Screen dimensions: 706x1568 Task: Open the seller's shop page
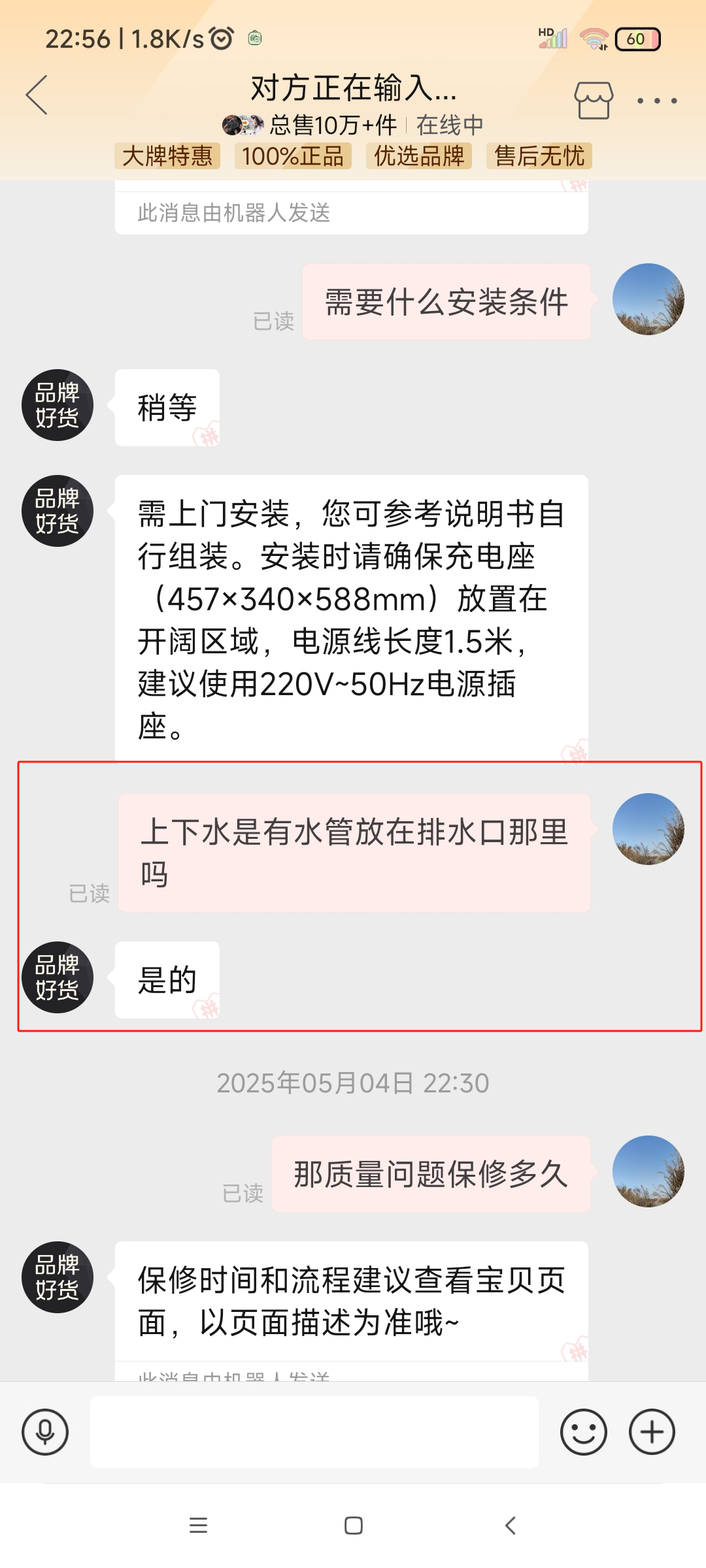click(x=594, y=101)
